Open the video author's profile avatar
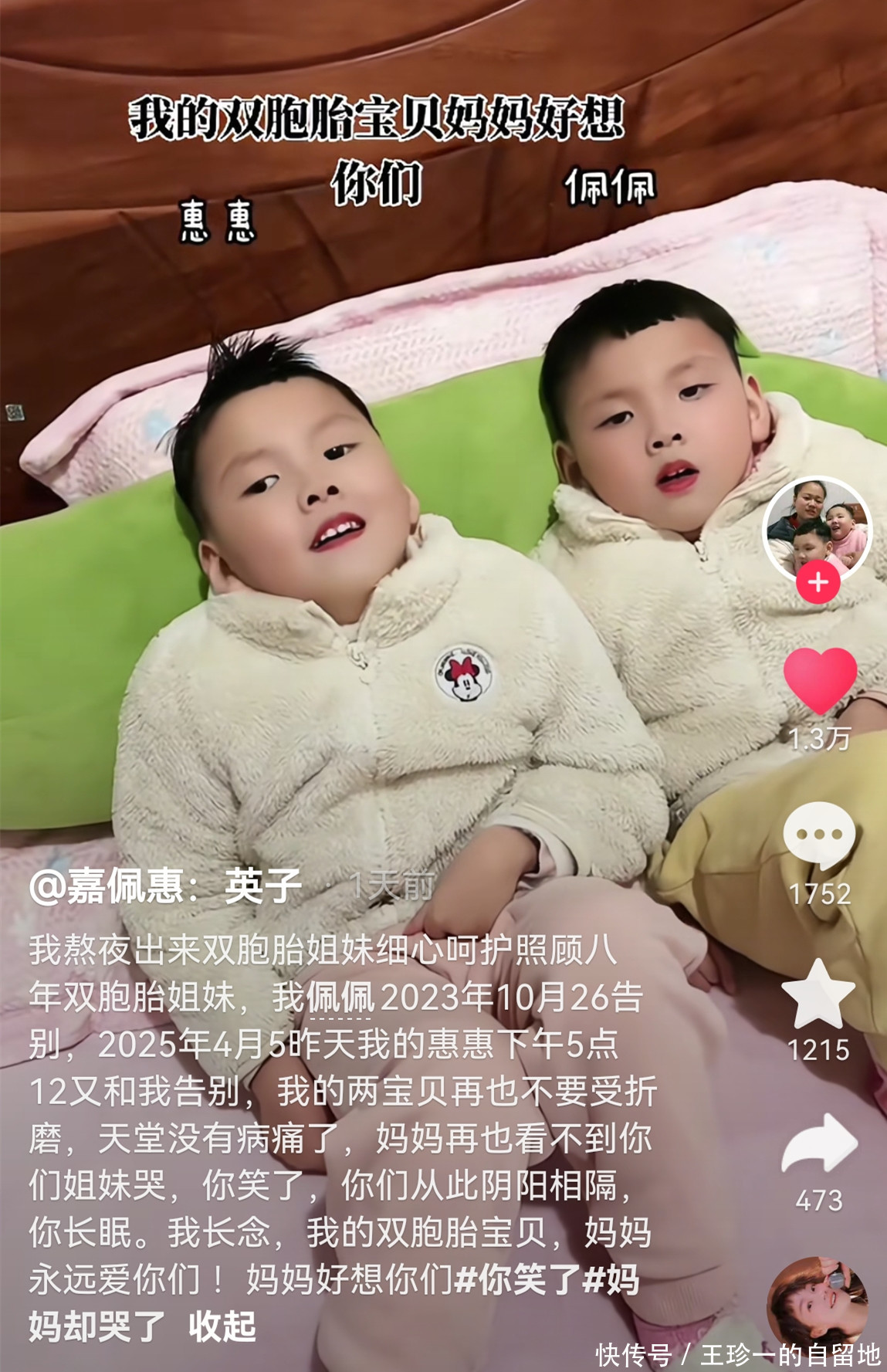The height and width of the screenshot is (1372, 887). 818,529
